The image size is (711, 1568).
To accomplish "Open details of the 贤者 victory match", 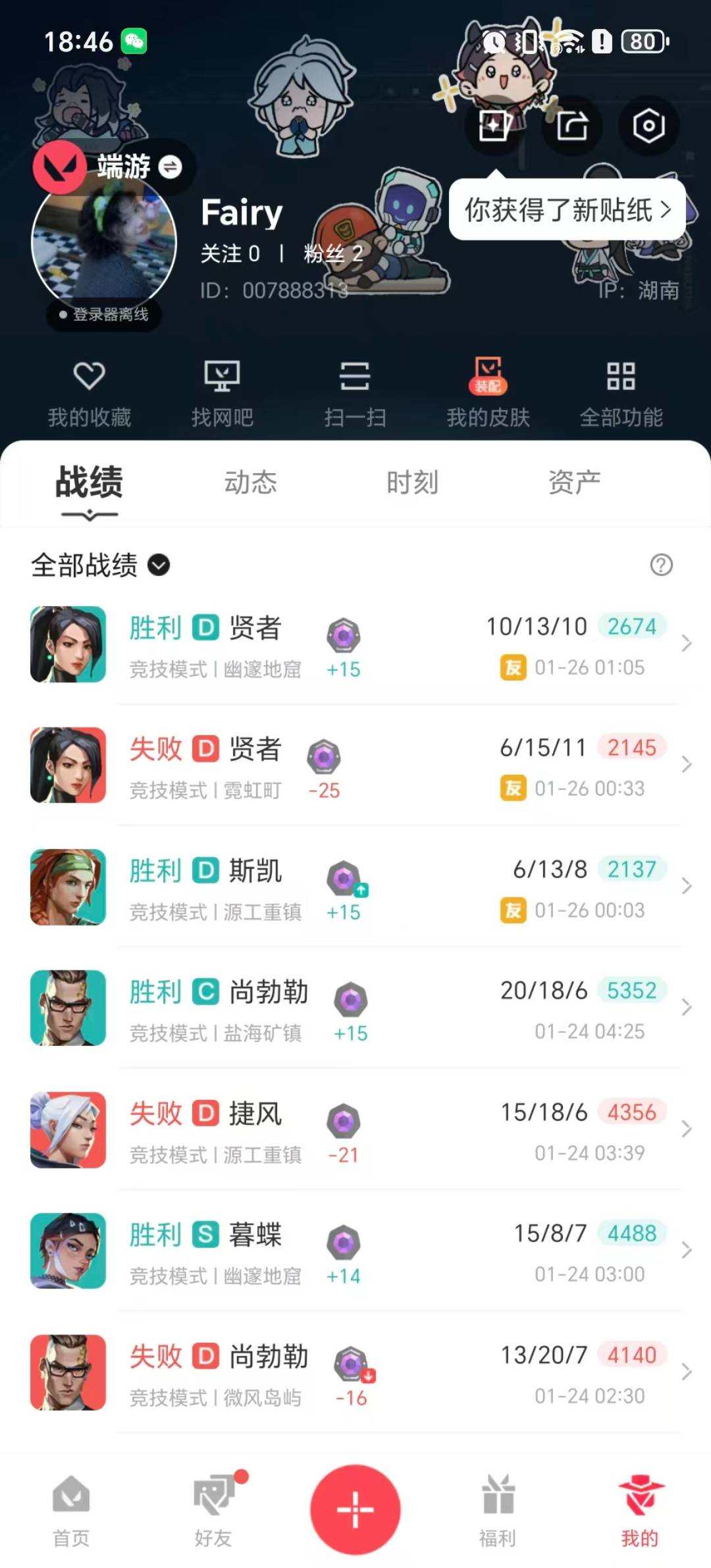I will (x=355, y=645).
